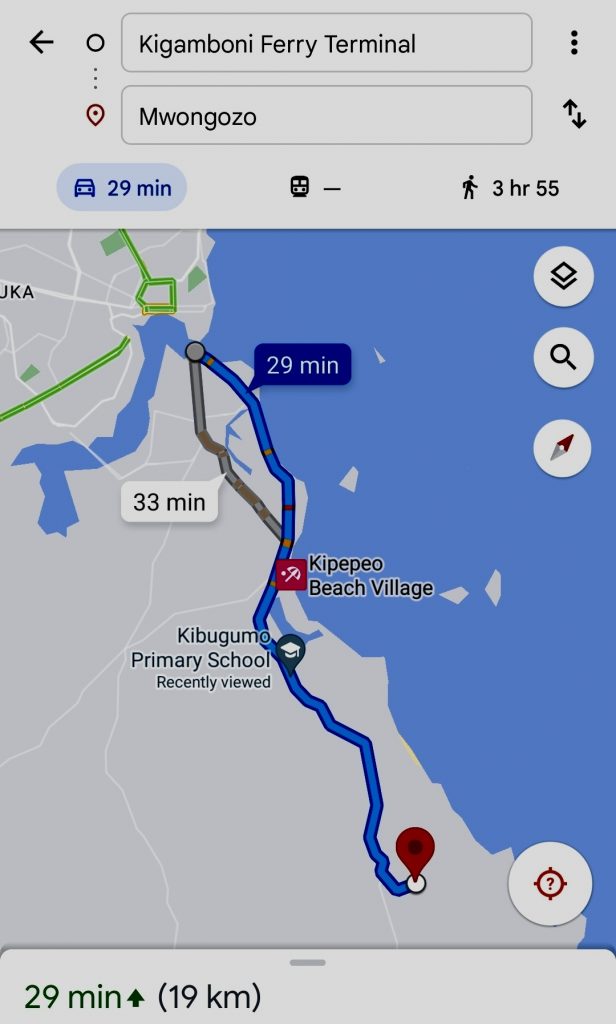Open the overflow menu
The image size is (616, 1024).
(573, 42)
